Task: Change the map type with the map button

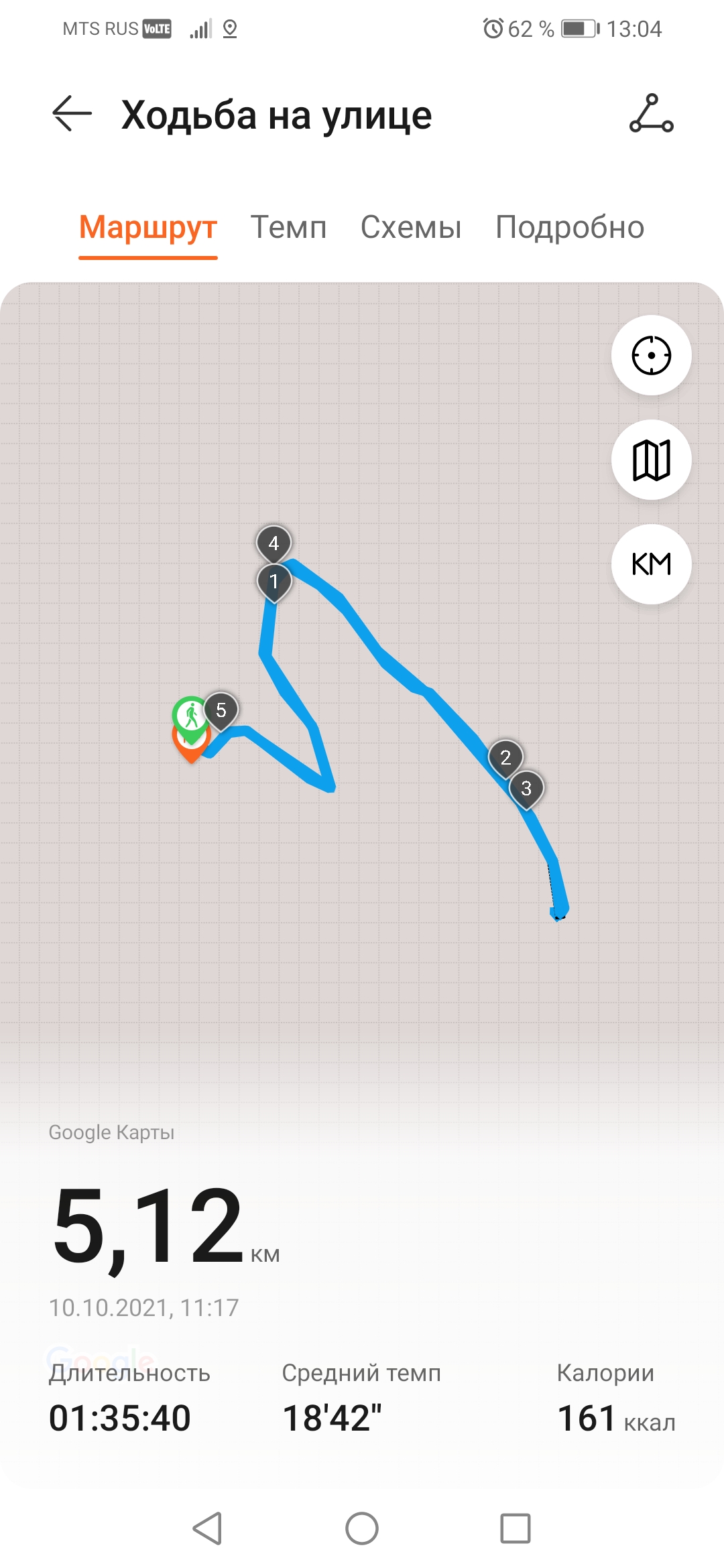Action: (651, 460)
